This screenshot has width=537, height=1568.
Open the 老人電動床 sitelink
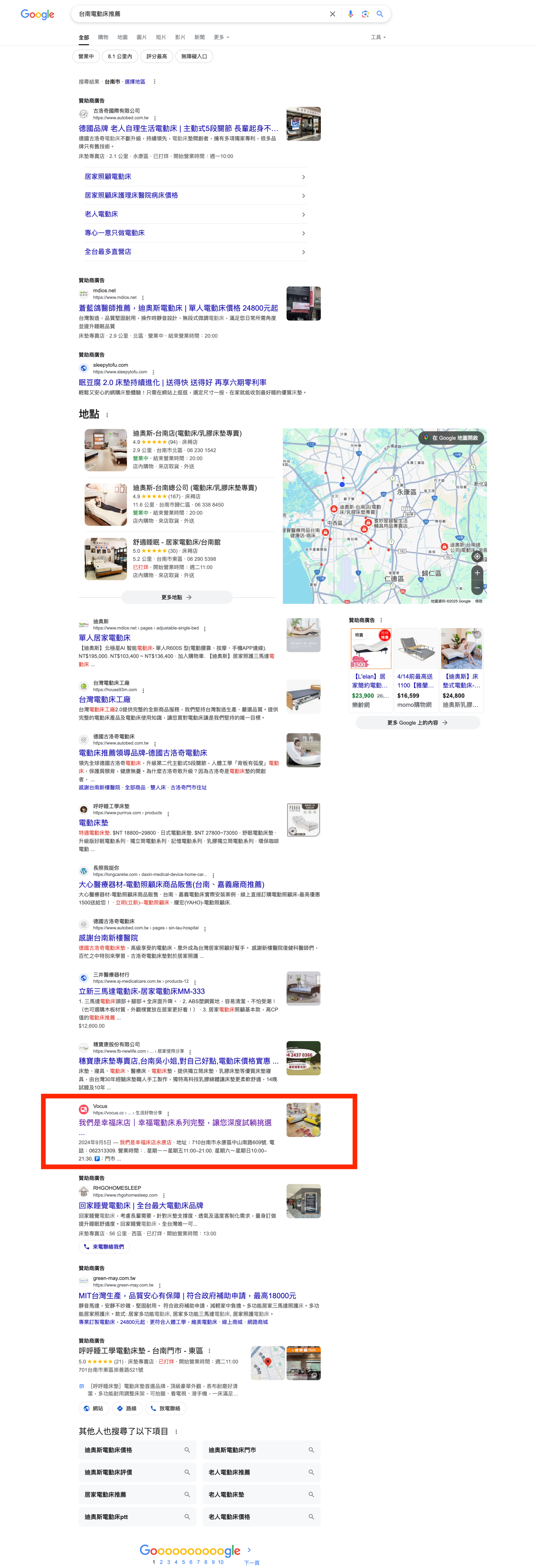101,214
